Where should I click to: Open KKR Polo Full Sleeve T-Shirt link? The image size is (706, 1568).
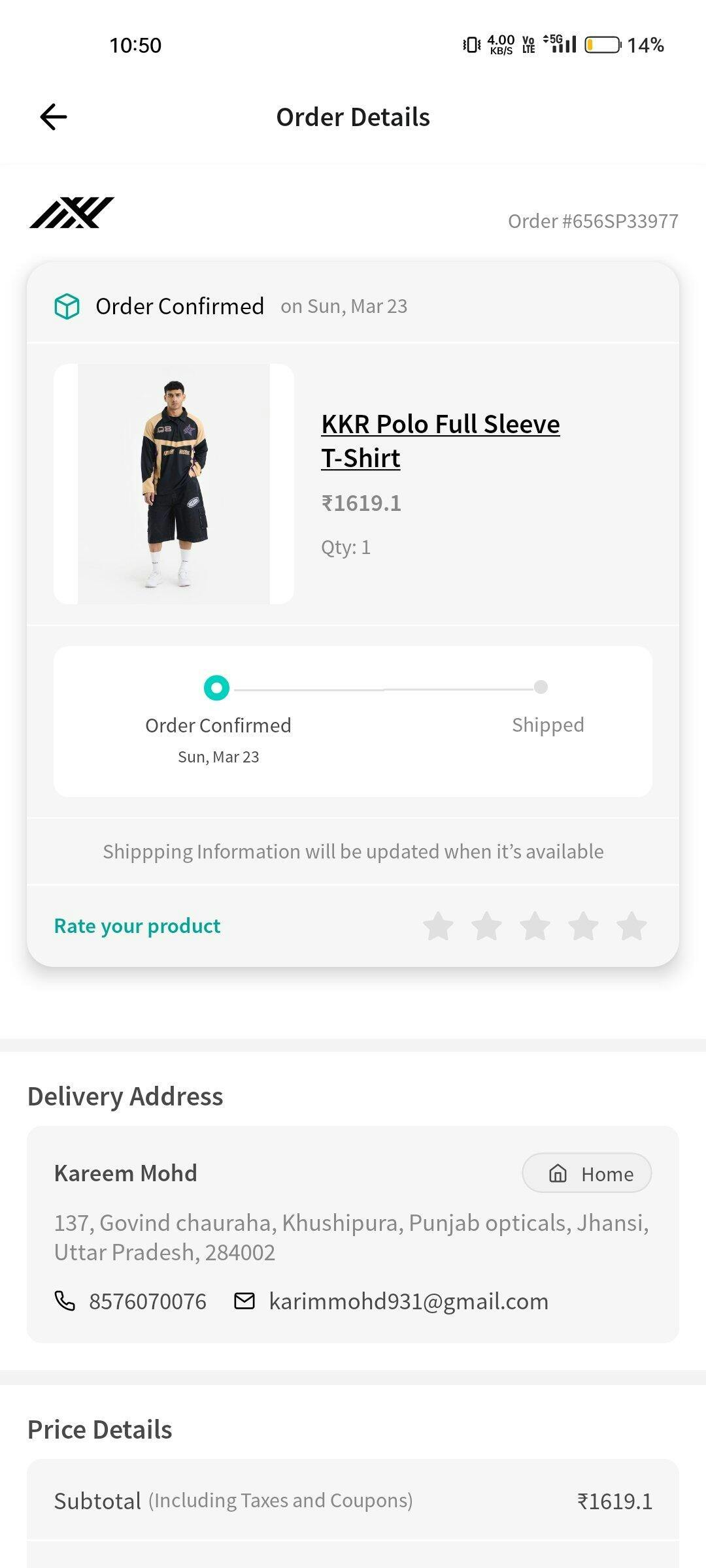[440, 441]
